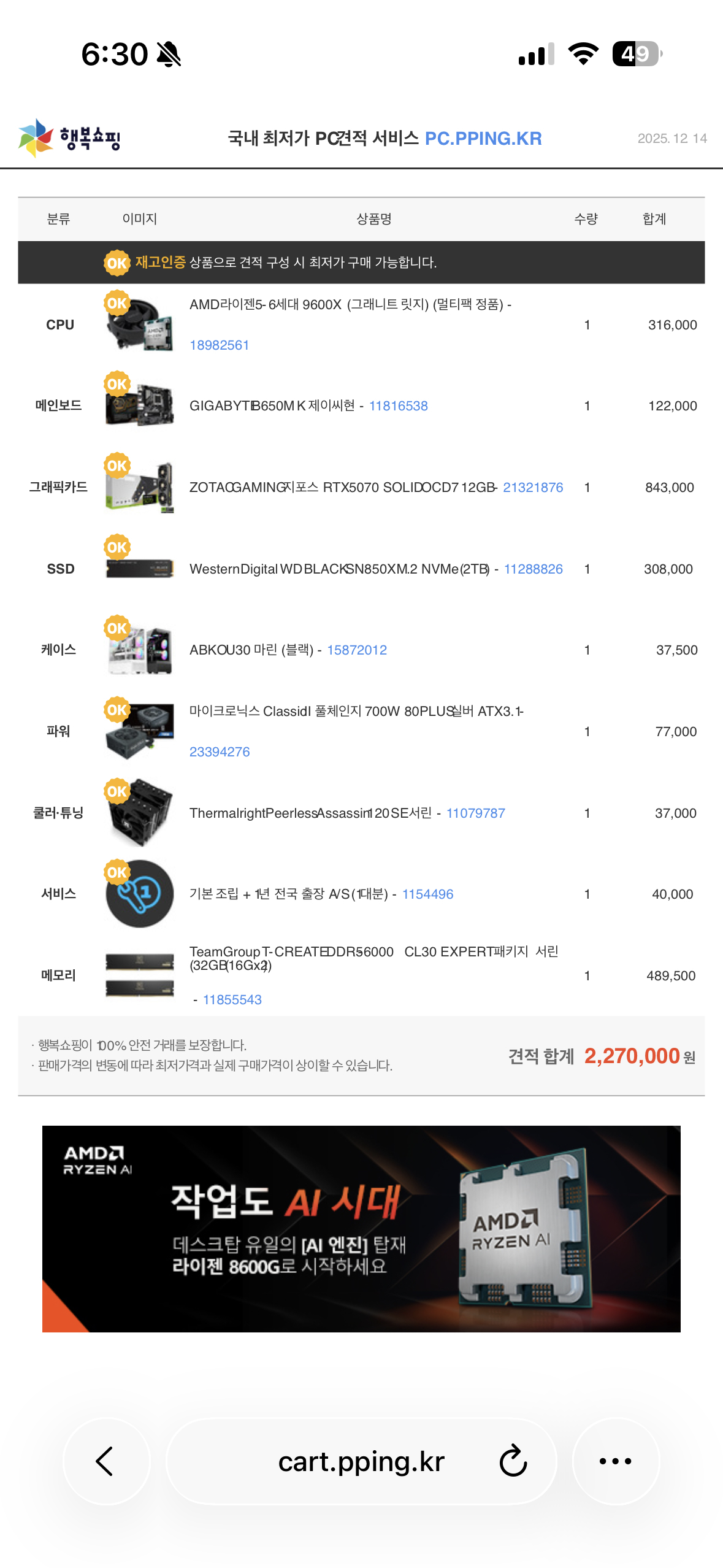Open TeamGroup memory link 11855543
The width and height of the screenshot is (723, 1568).
pos(232,1000)
